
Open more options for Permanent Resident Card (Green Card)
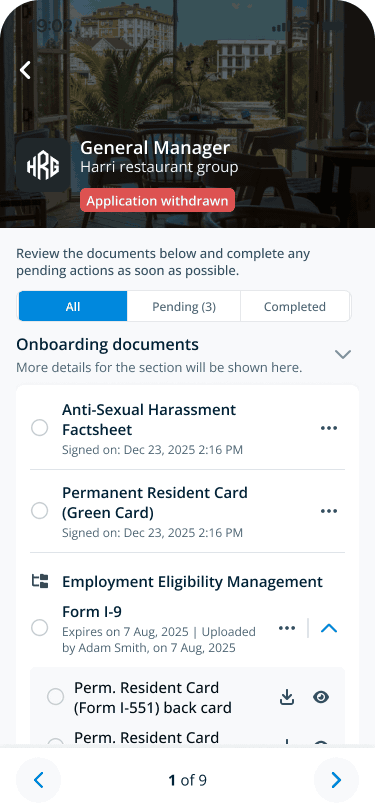329,511
